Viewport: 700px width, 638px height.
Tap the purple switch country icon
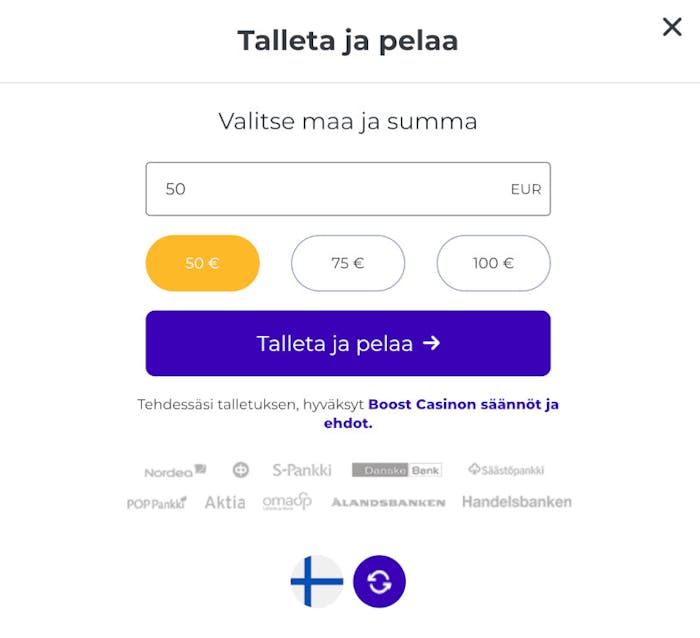[379, 581]
